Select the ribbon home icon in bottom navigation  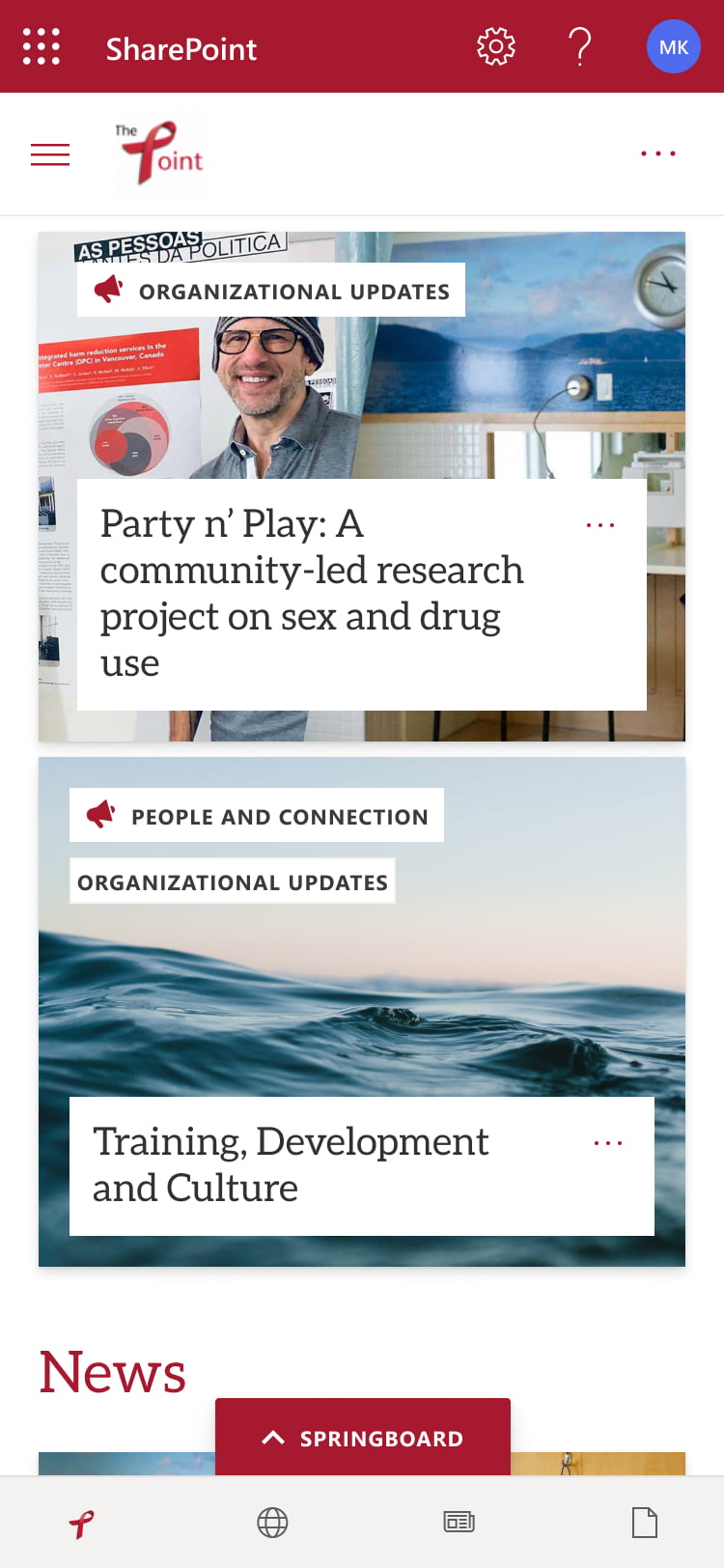coord(81,1522)
